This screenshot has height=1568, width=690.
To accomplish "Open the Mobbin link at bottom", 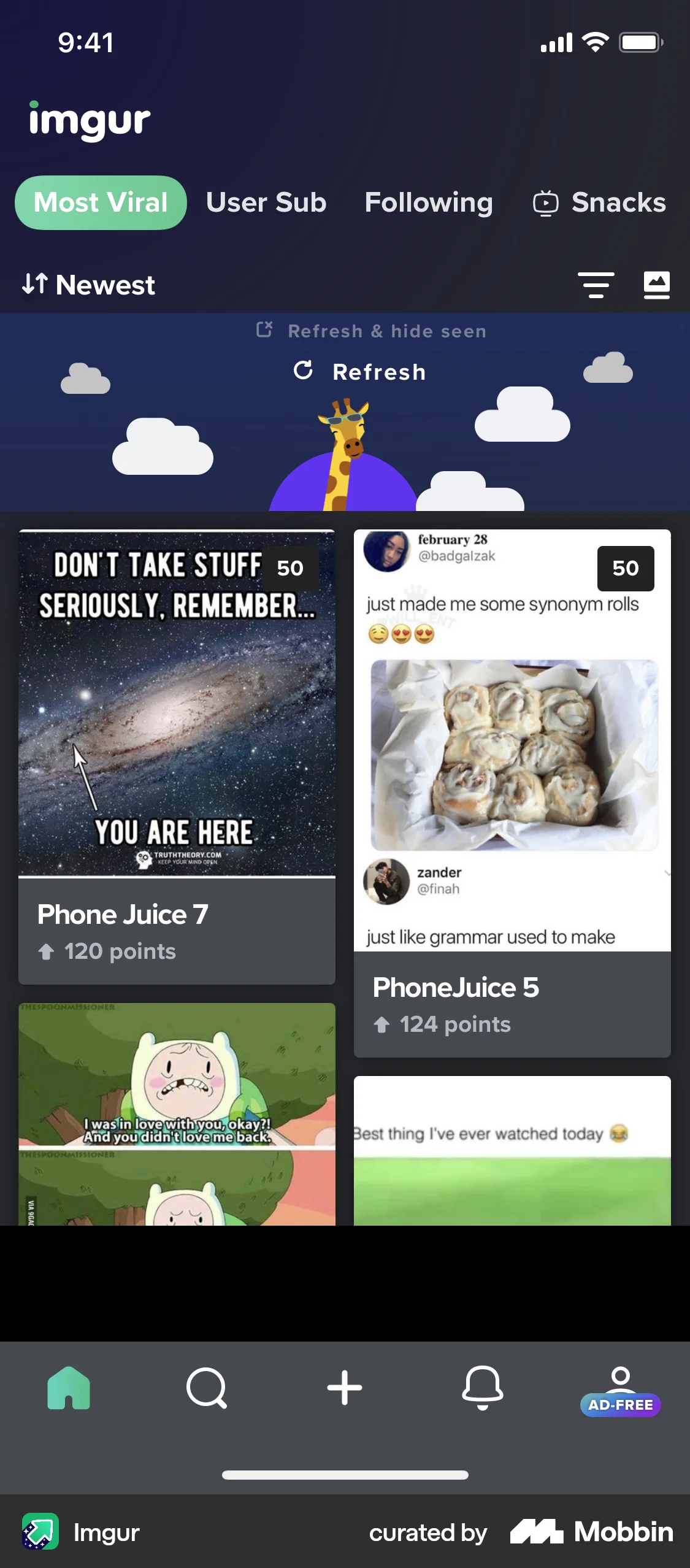I will 591,1532.
